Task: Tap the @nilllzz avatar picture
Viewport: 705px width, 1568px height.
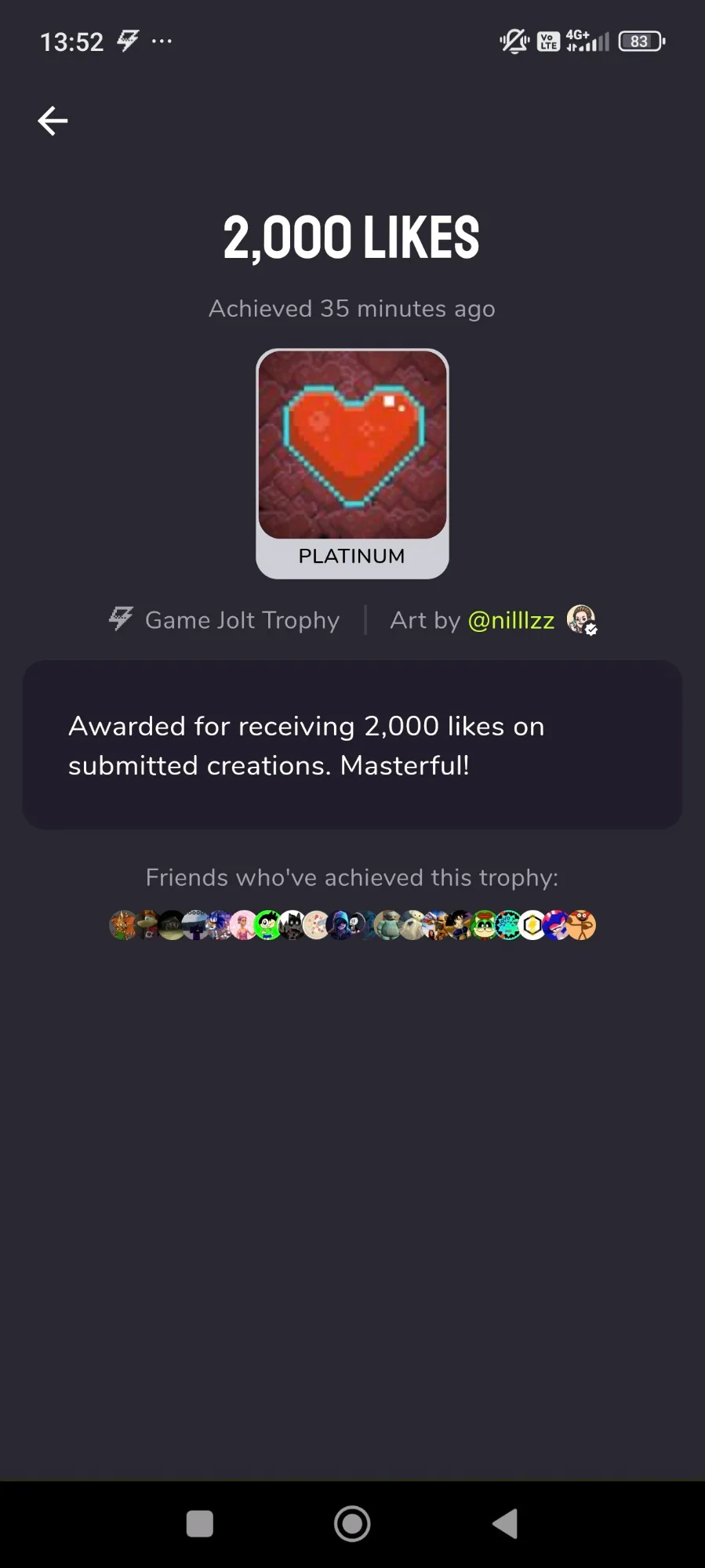Action: click(x=581, y=619)
